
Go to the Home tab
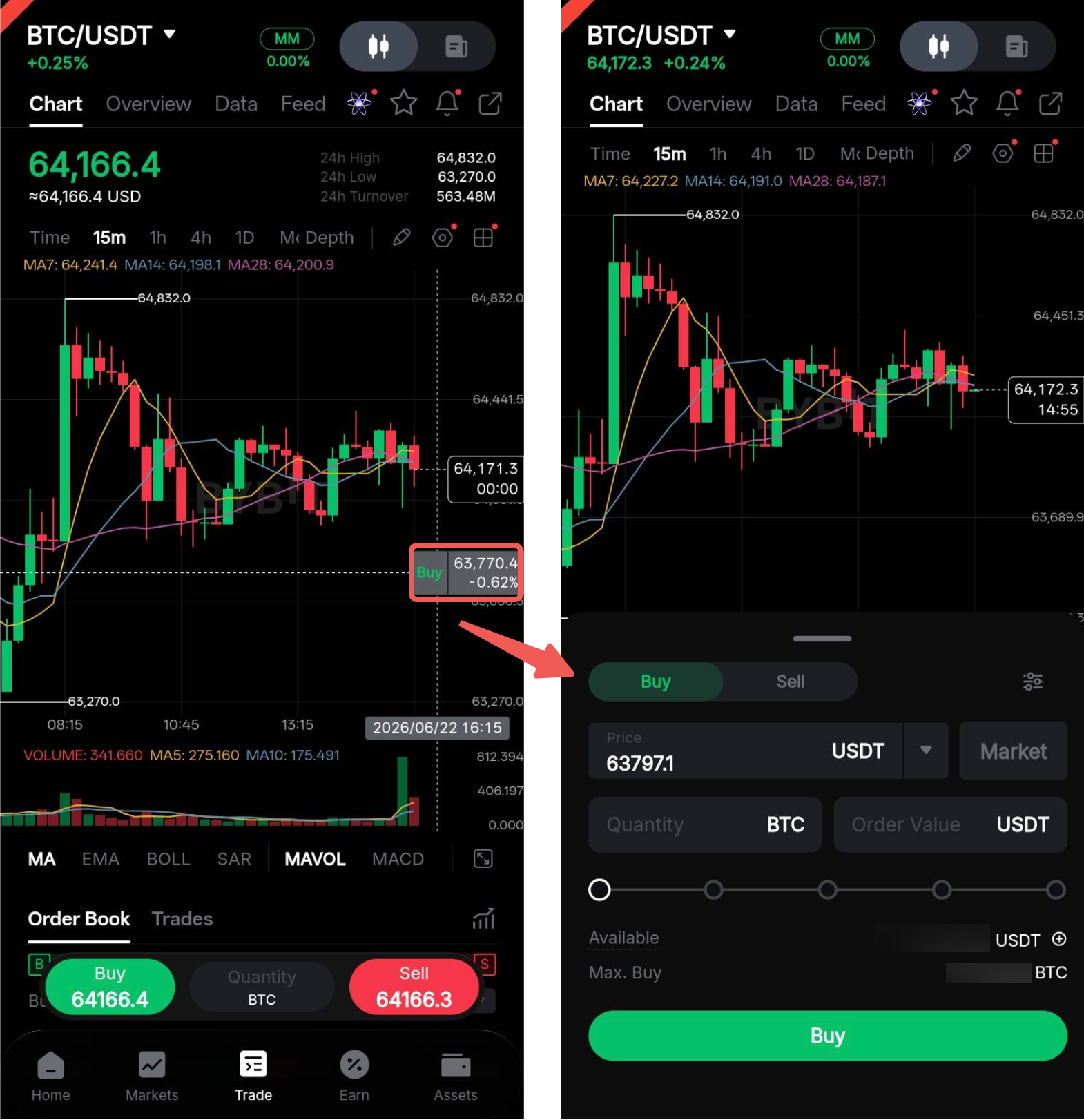tap(50, 1076)
